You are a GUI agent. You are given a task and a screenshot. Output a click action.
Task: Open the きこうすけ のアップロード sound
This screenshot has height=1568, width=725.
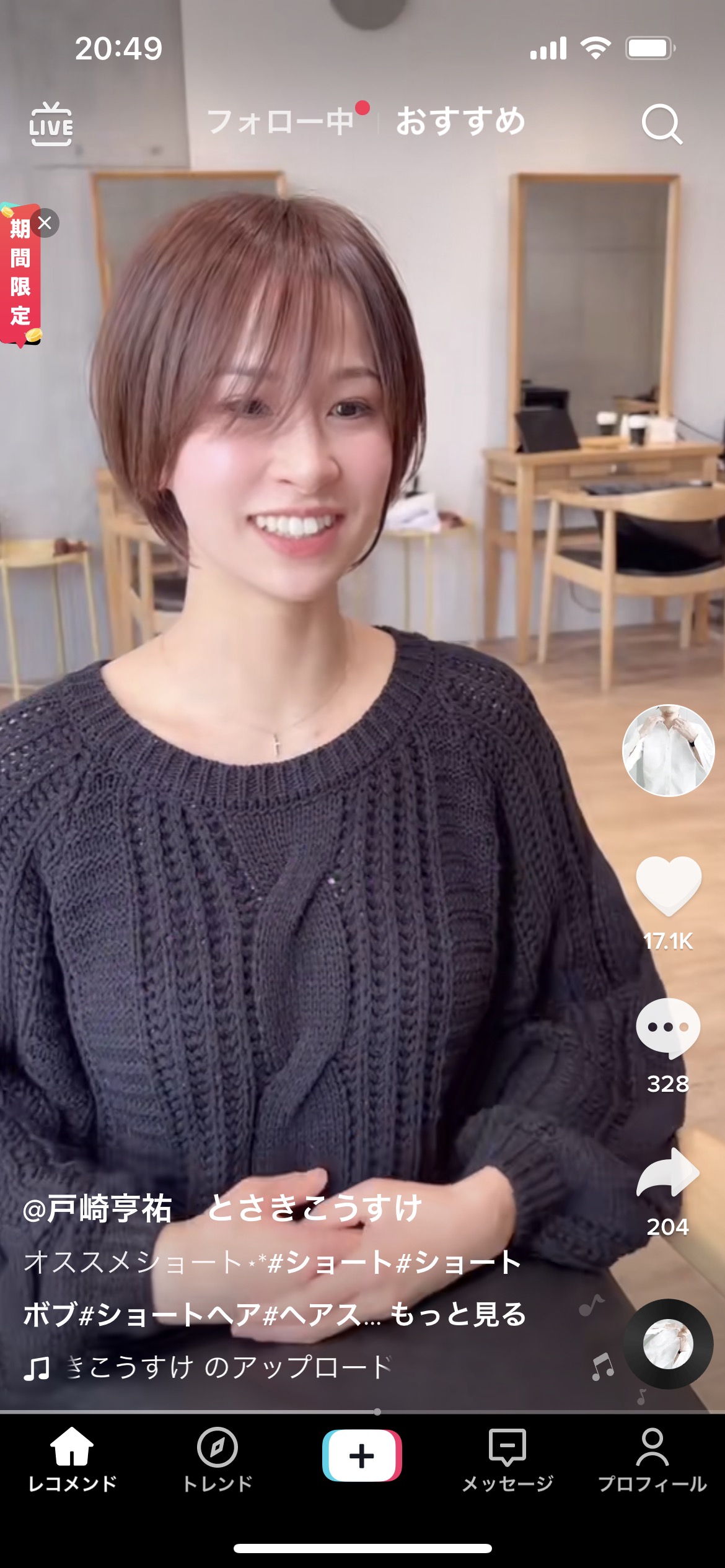click(x=229, y=1367)
